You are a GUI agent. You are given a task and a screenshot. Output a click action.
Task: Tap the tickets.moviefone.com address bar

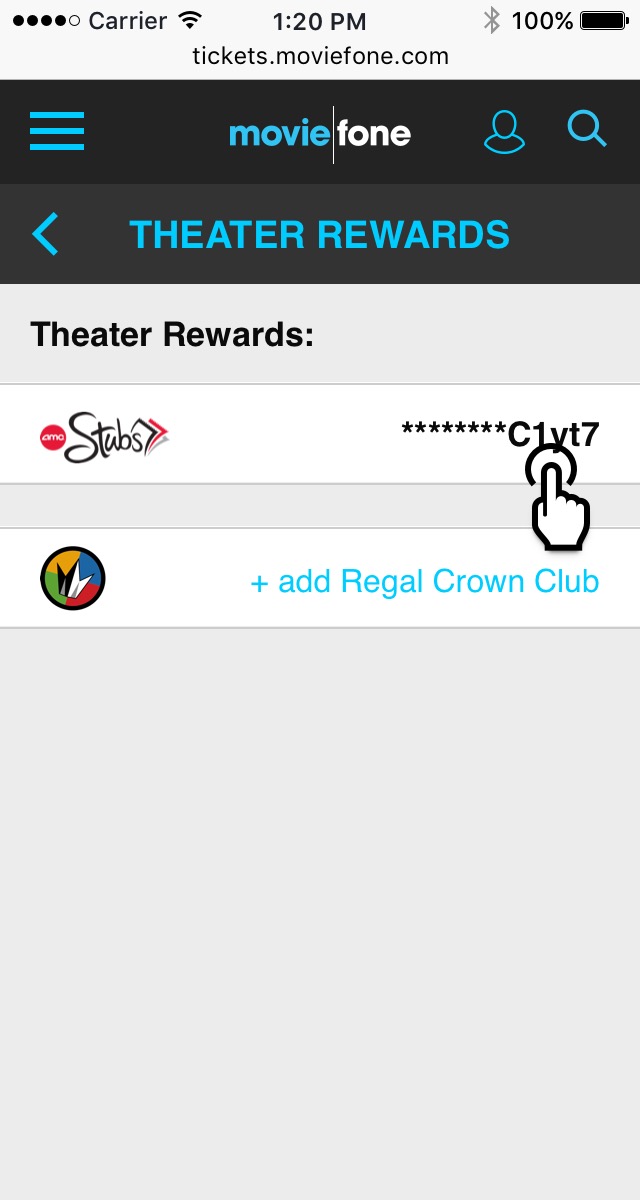320,57
